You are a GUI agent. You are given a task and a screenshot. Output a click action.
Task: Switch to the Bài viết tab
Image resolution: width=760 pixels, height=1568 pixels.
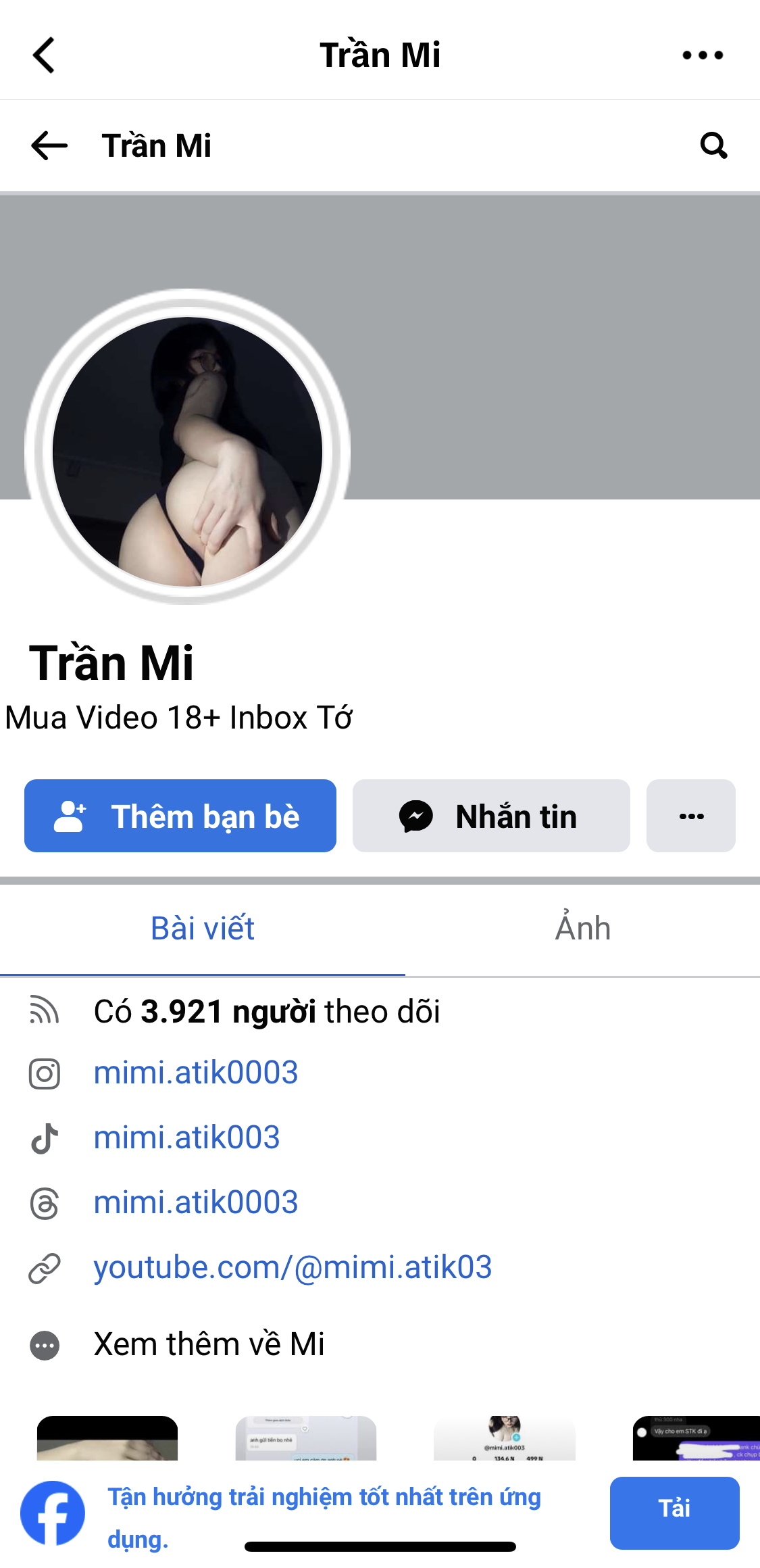pos(203,929)
